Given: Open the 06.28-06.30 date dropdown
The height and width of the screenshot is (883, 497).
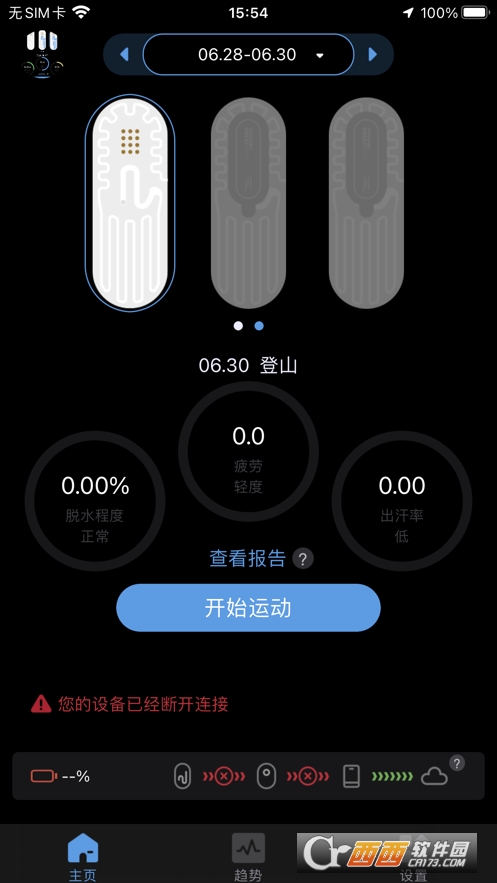Looking at the screenshot, I should click(248, 55).
